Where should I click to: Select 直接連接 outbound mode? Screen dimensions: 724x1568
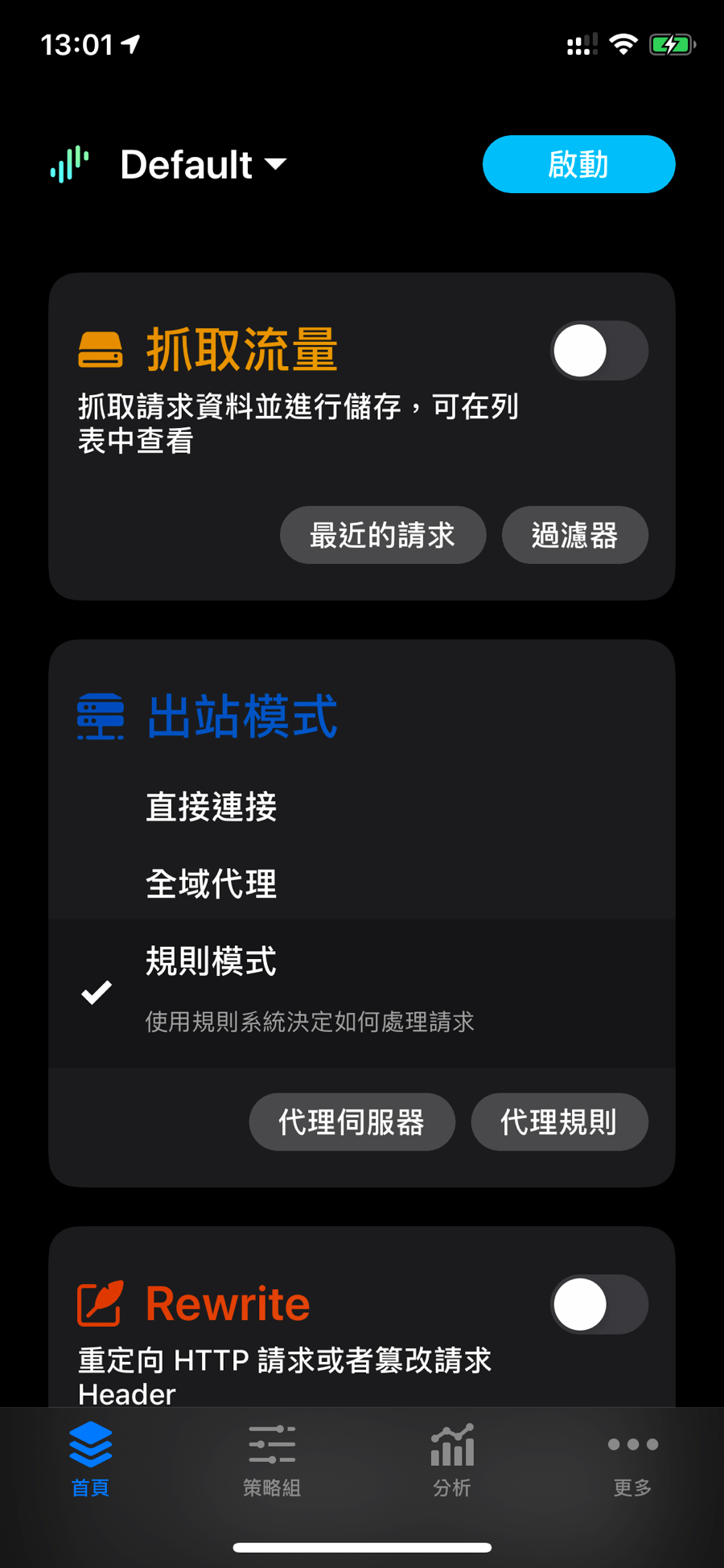click(362, 806)
